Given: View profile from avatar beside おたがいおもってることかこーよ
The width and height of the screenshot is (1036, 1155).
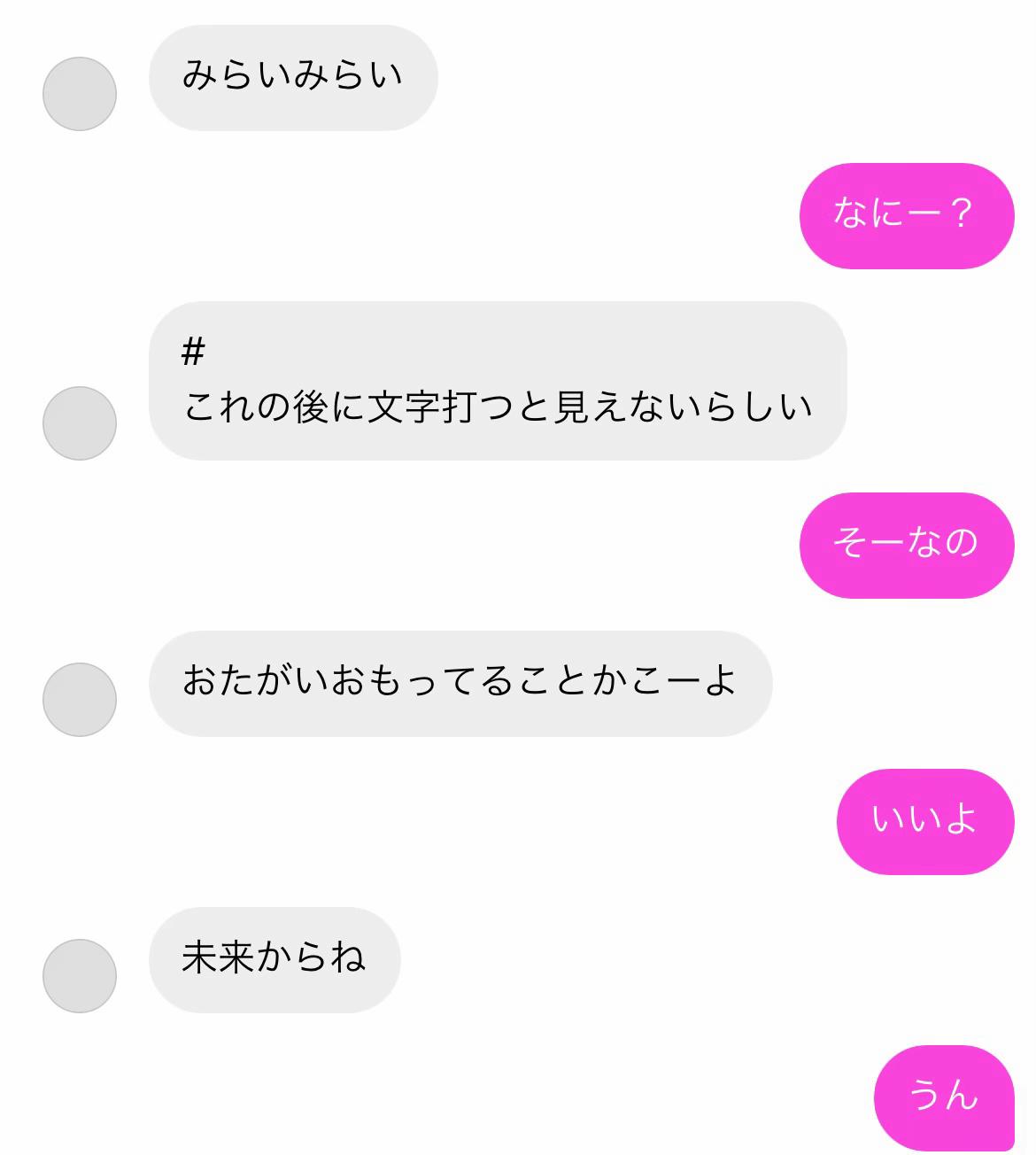Looking at the screenshot, I should coord(80,700).
